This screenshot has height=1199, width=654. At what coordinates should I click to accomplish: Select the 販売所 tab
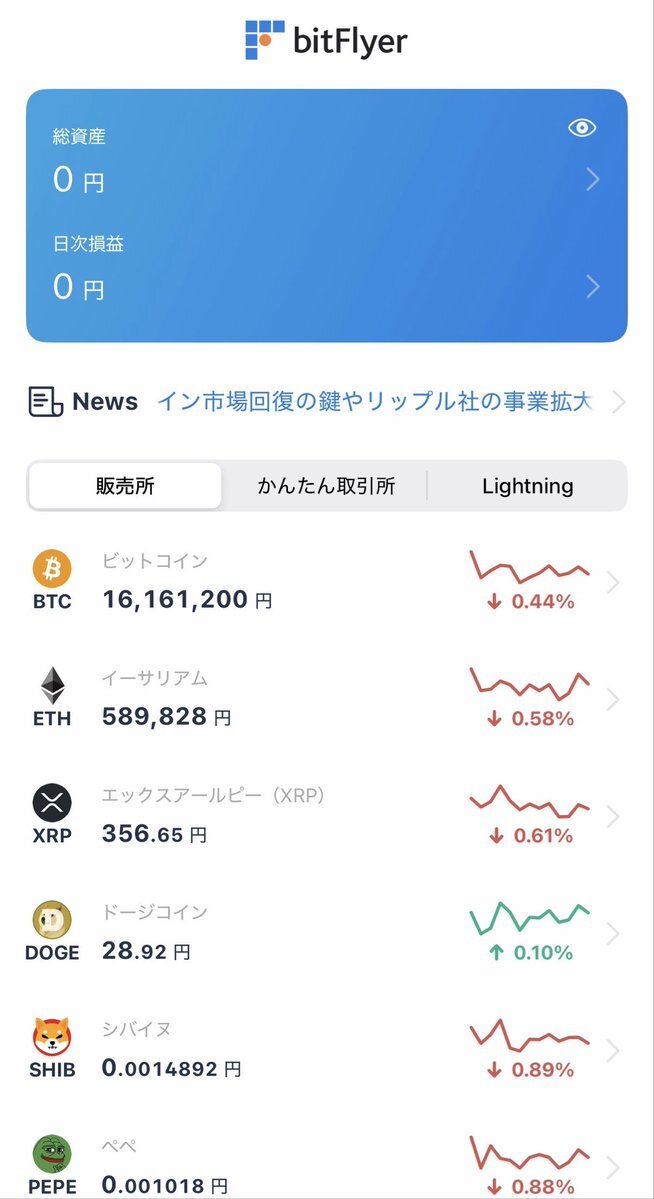[125, 486]
